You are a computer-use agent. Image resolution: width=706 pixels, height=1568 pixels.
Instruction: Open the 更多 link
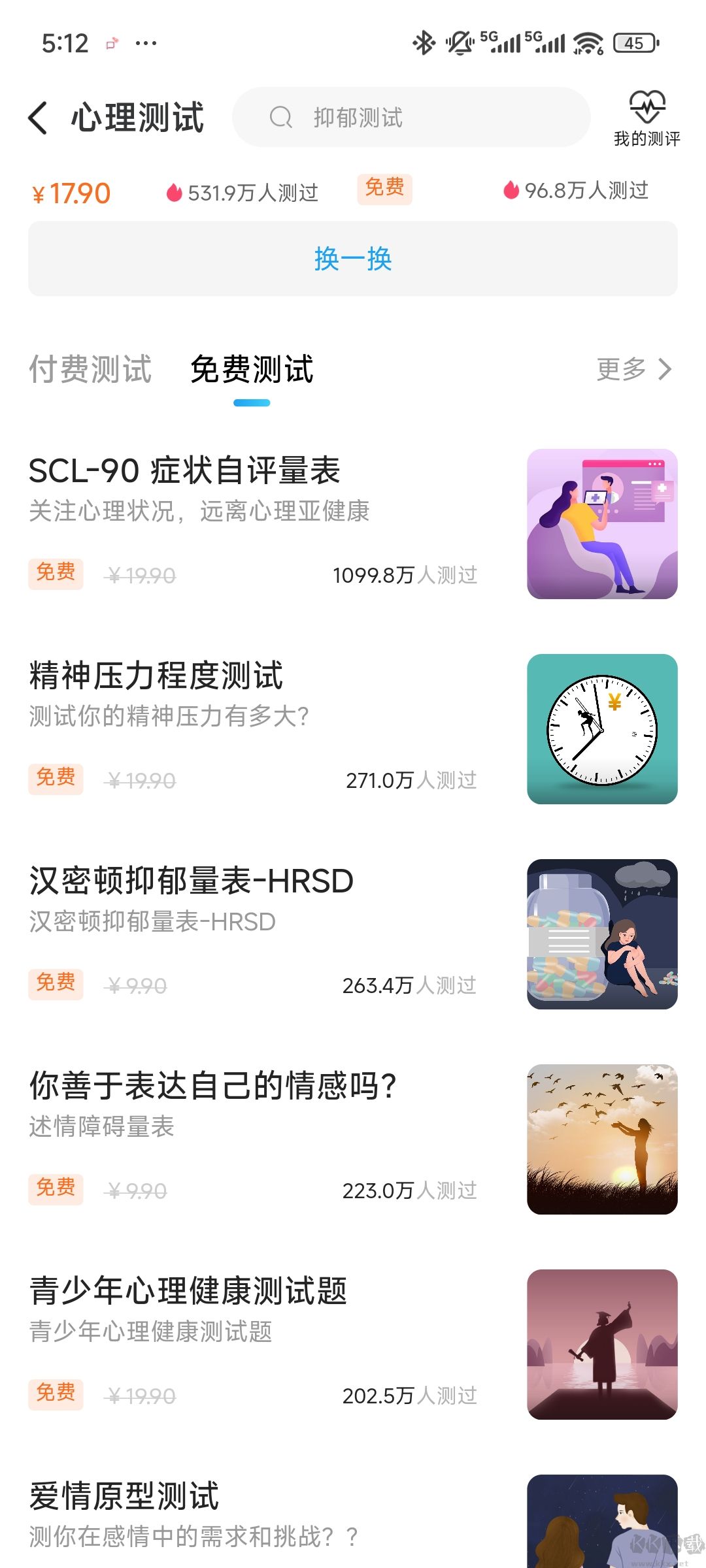click(x=621, y=369)
